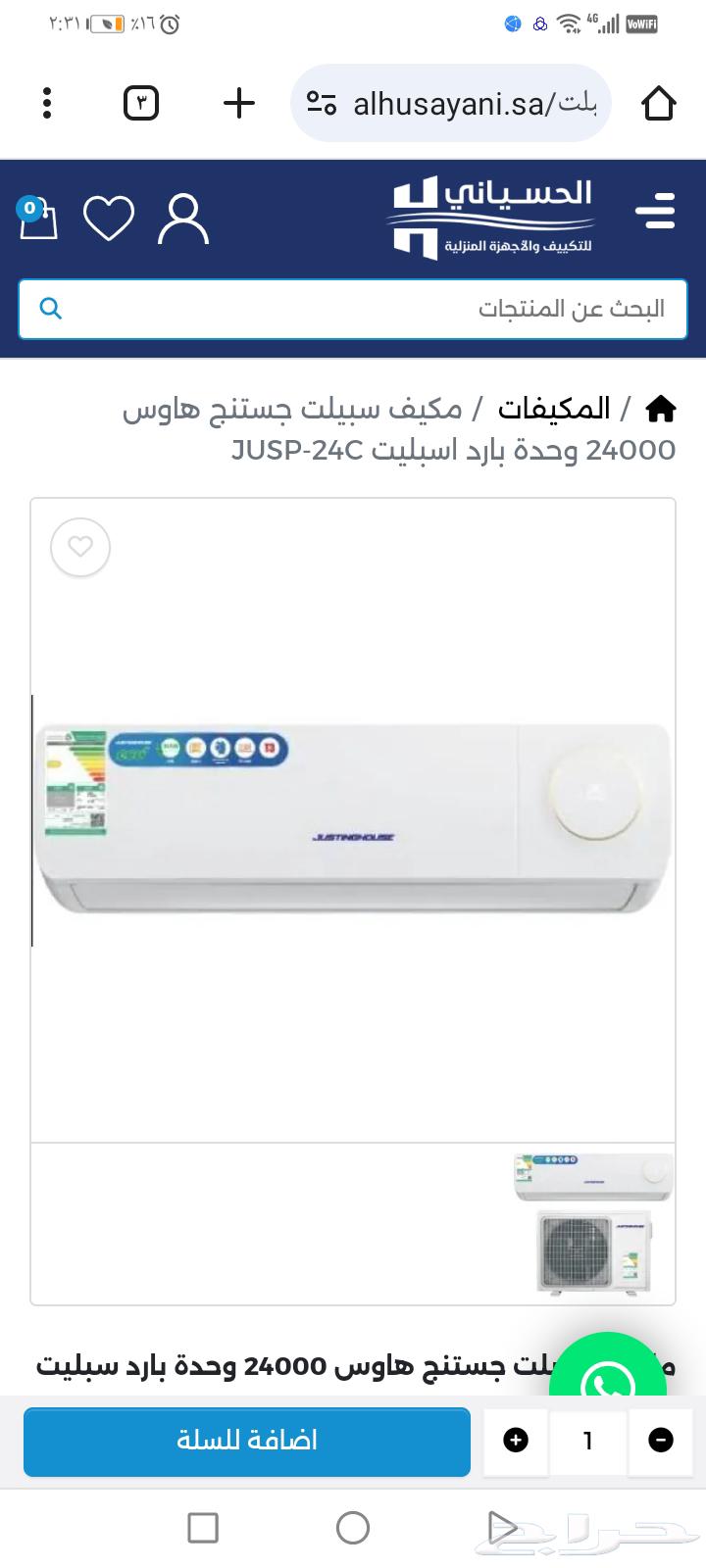Open the site hamburger navigation menu
This screenshot has width=706, height=1568.
tap(655, 211)
